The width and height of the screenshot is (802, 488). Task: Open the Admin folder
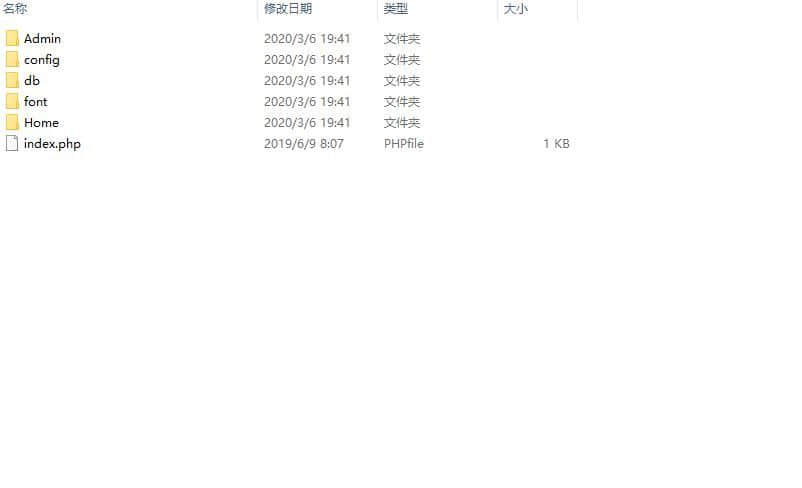click(x=42, y=38)
